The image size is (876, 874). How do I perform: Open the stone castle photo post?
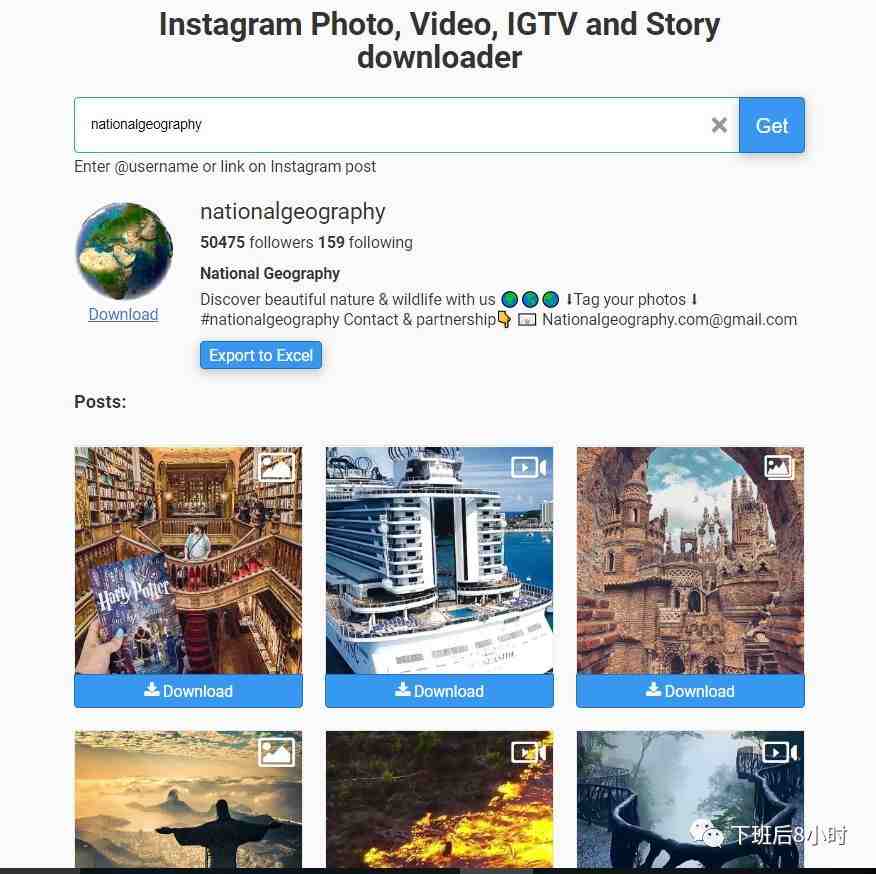tap(690, 560)
